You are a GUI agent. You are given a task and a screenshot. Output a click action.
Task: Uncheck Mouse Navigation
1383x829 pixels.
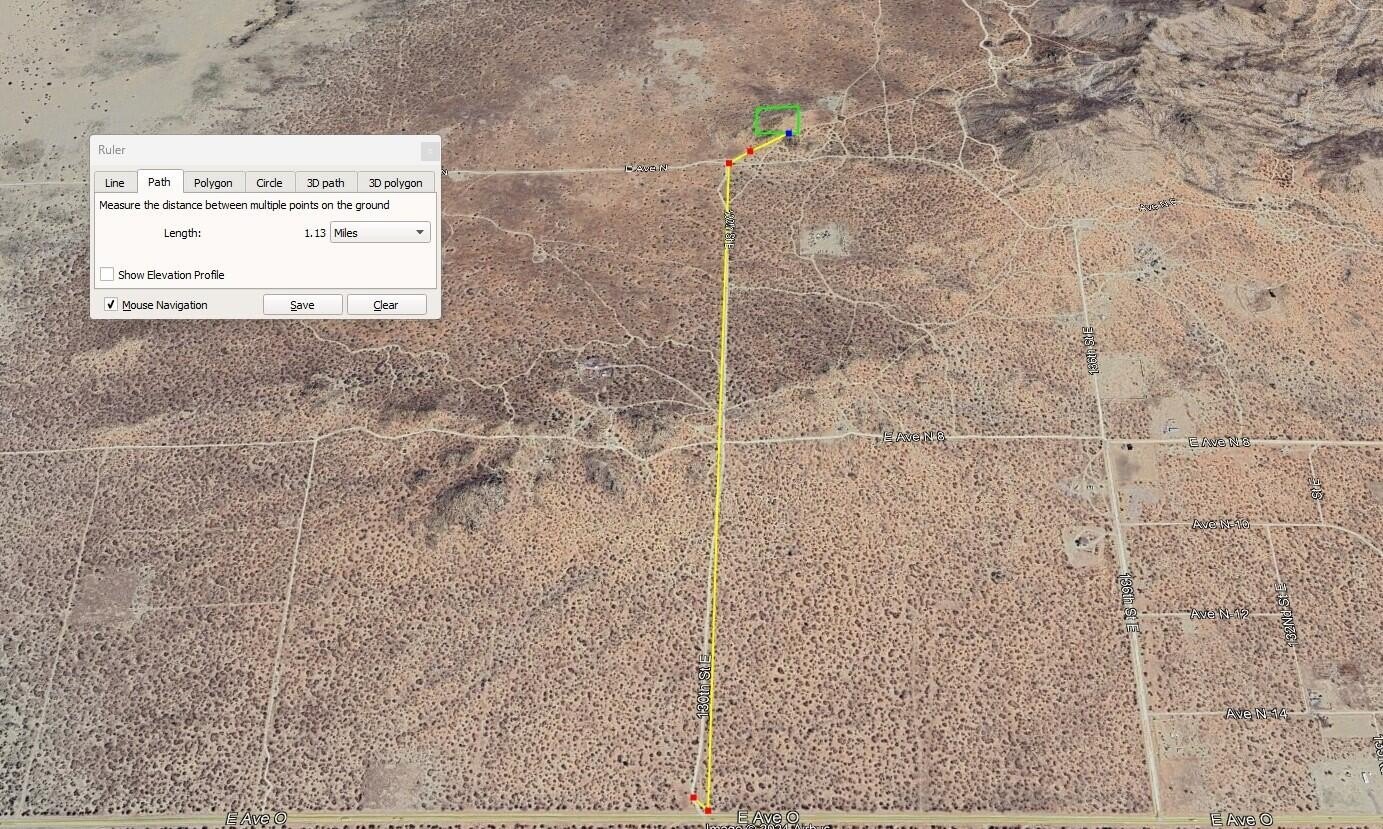click(x=111, y=304)
